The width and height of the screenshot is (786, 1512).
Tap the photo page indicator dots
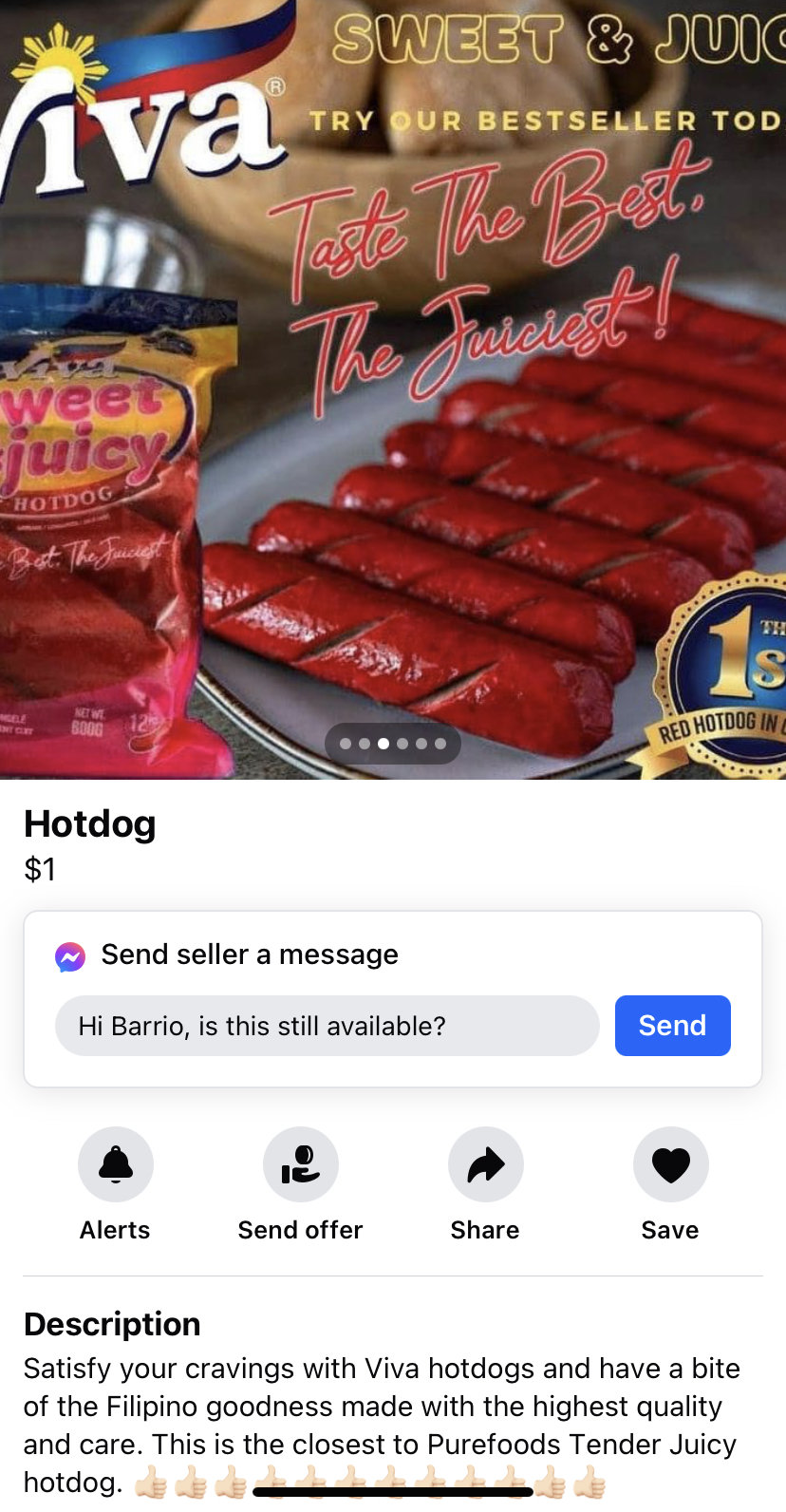pyautogui.click(x=393, y=744)
